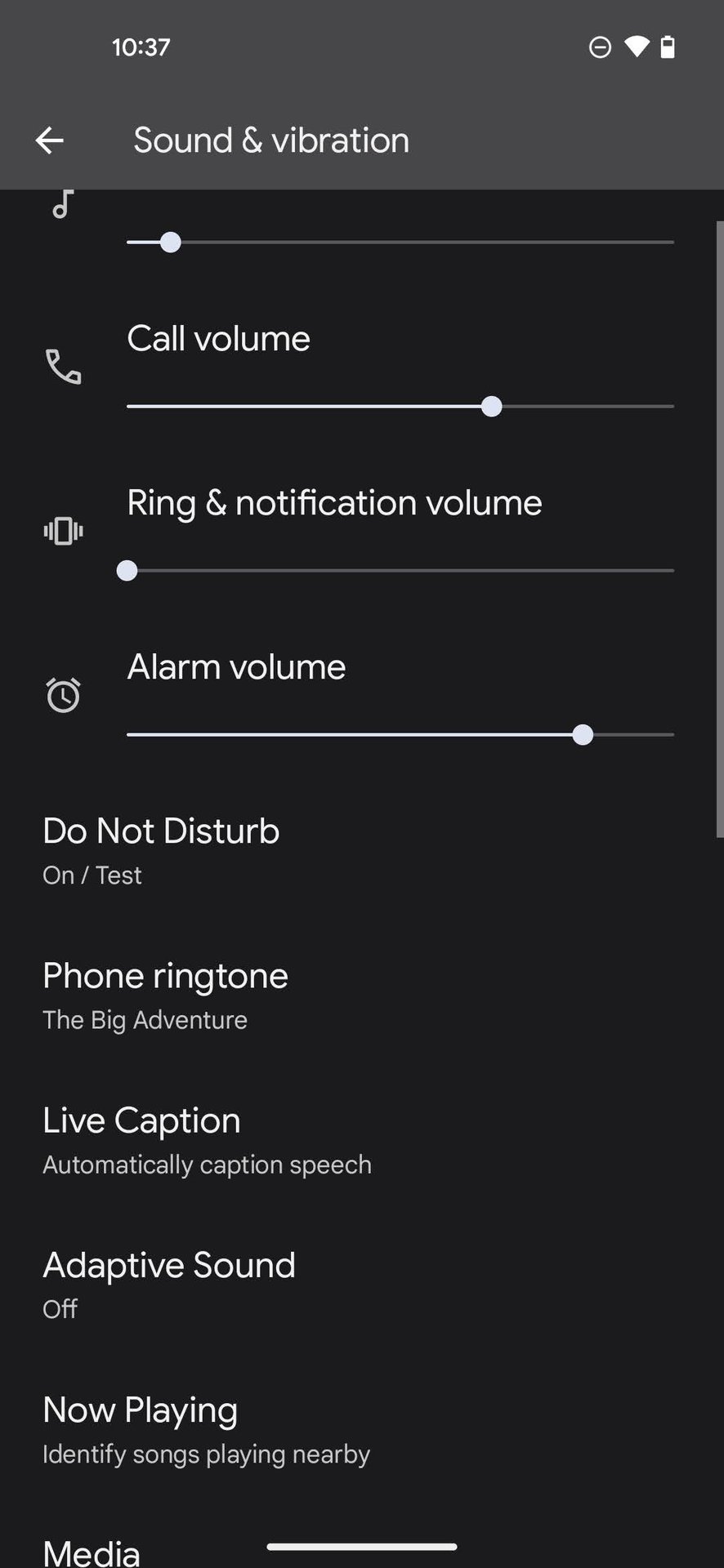Viewport: 724px width, 1568px height.
Task: Tap the media volume slider with music note
Action: point(400,243)
